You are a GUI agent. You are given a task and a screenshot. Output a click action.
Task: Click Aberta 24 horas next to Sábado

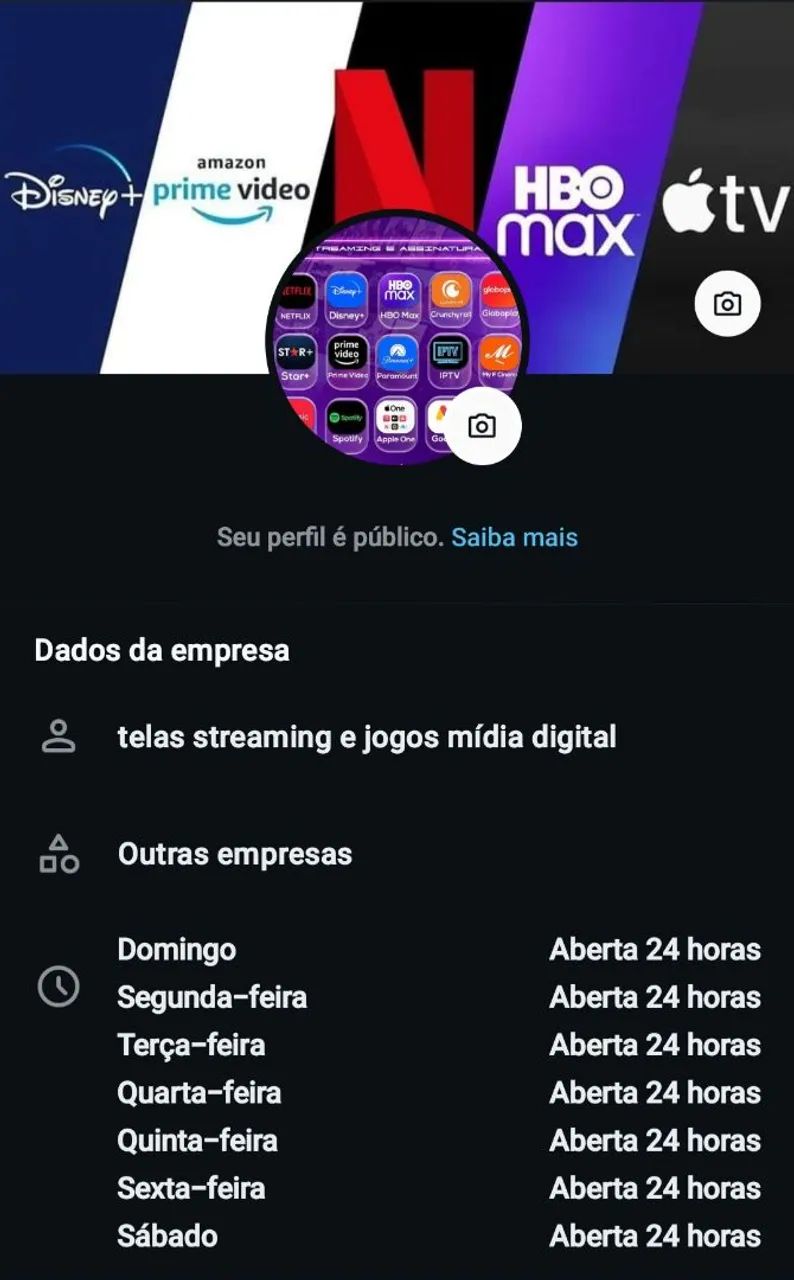point(655,1236)
